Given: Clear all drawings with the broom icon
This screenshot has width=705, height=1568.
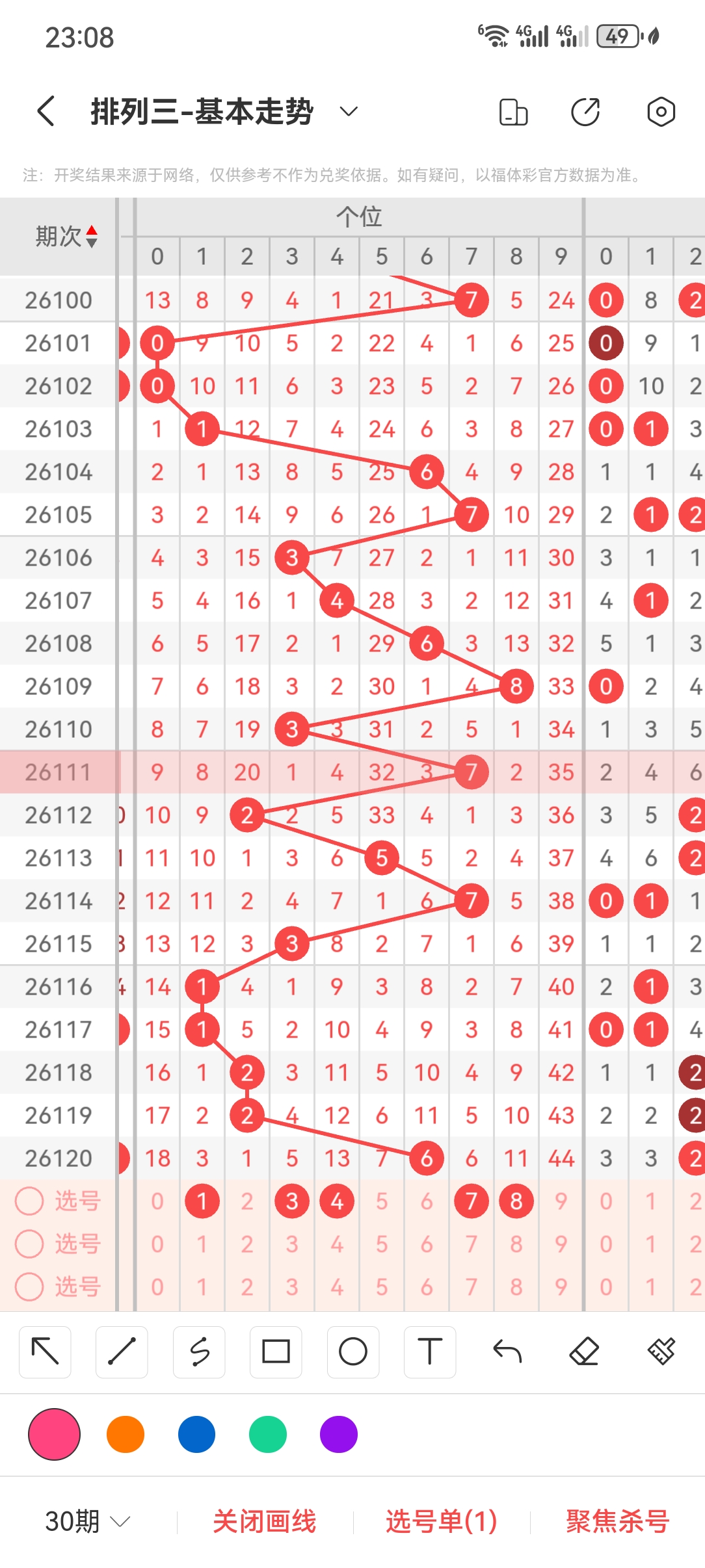Looking at the screenshot, I should coord(661,1352).
